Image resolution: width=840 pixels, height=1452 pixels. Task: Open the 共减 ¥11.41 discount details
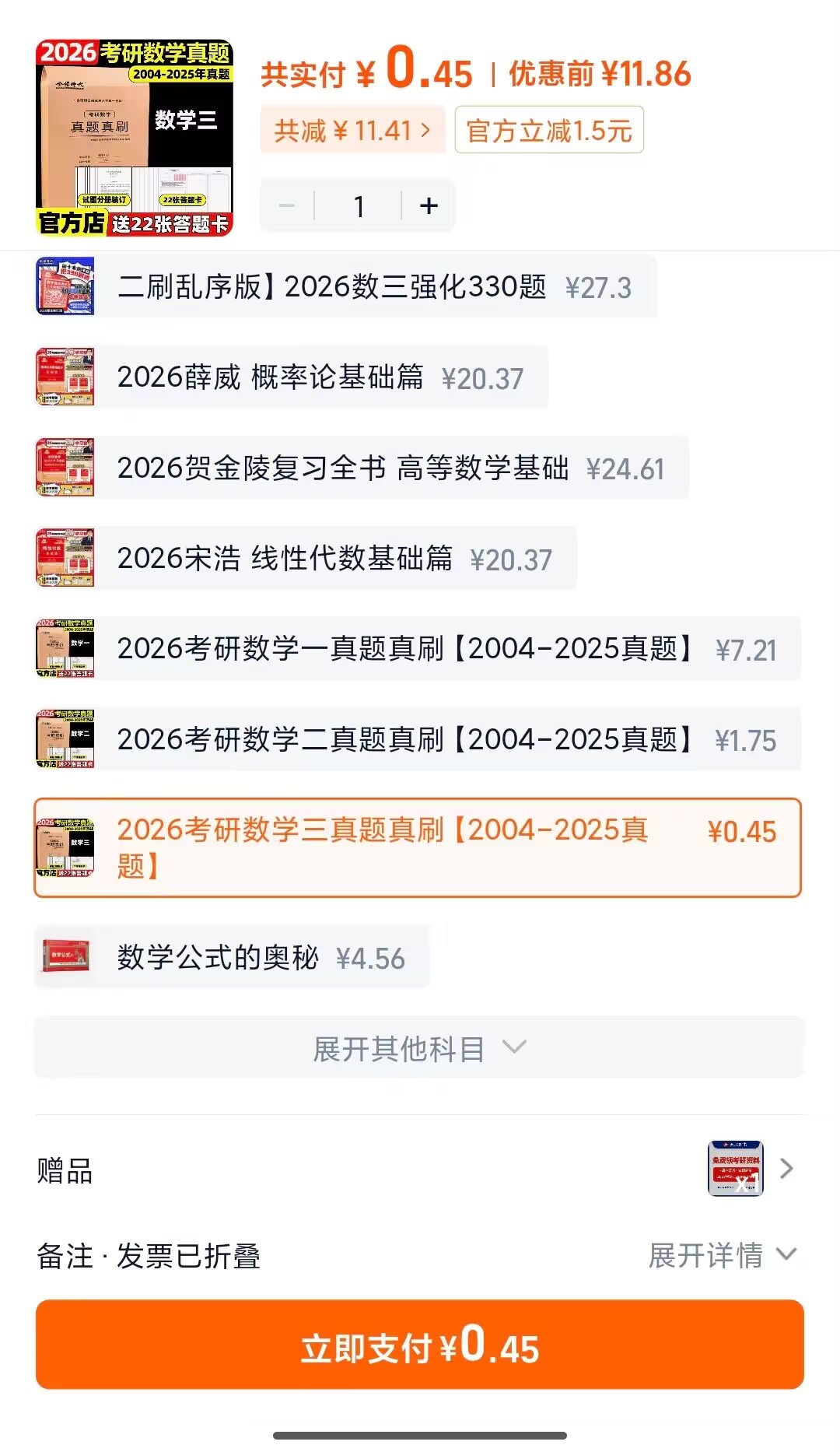coord(352,131)
